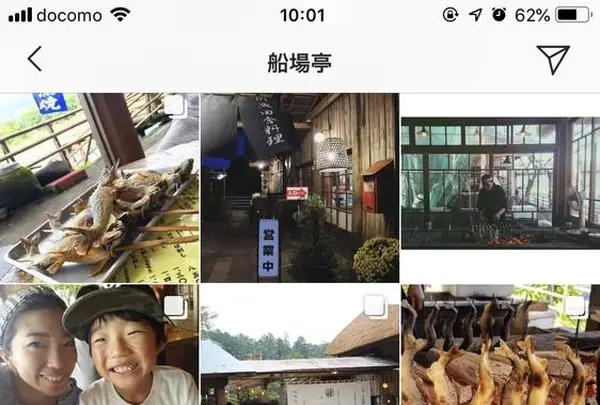
Task: Open the thatched roof building photo
Action: coord(300,346)
